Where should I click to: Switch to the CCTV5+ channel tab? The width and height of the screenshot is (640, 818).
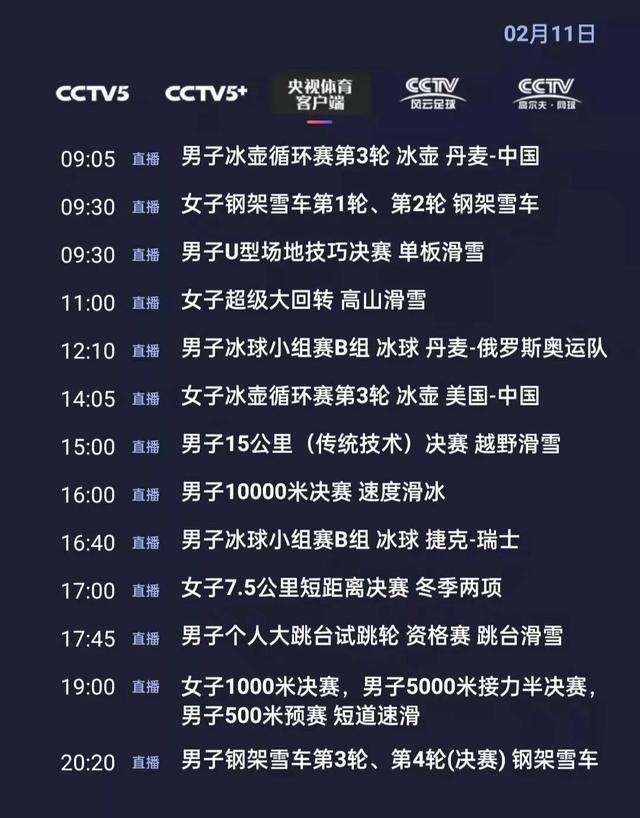(206, 94)
